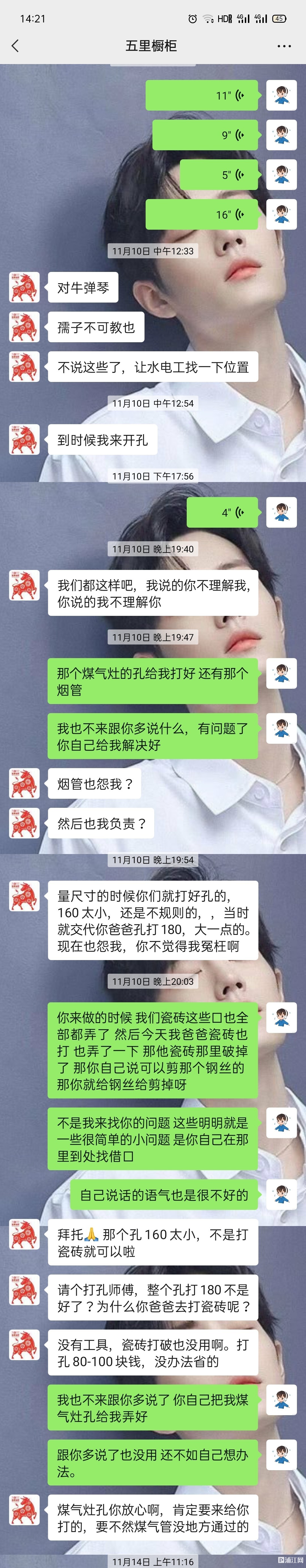Open the chat overflow menu
This screenshot has width=306, height=1568.
[284, 46]
